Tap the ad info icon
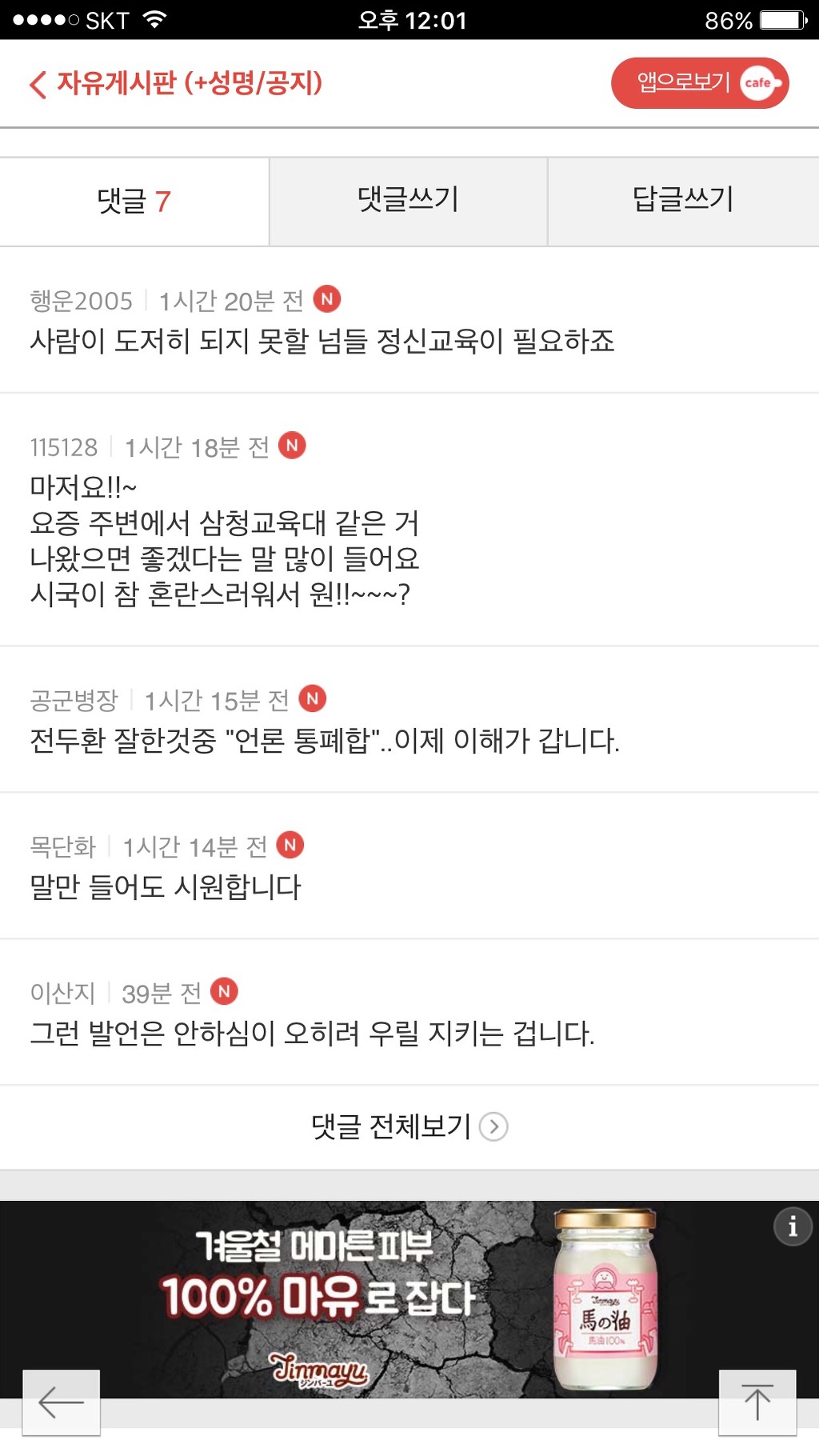Image resolution: width=819 pixels, height=1456 pixels. click(x=793, y=1226)
